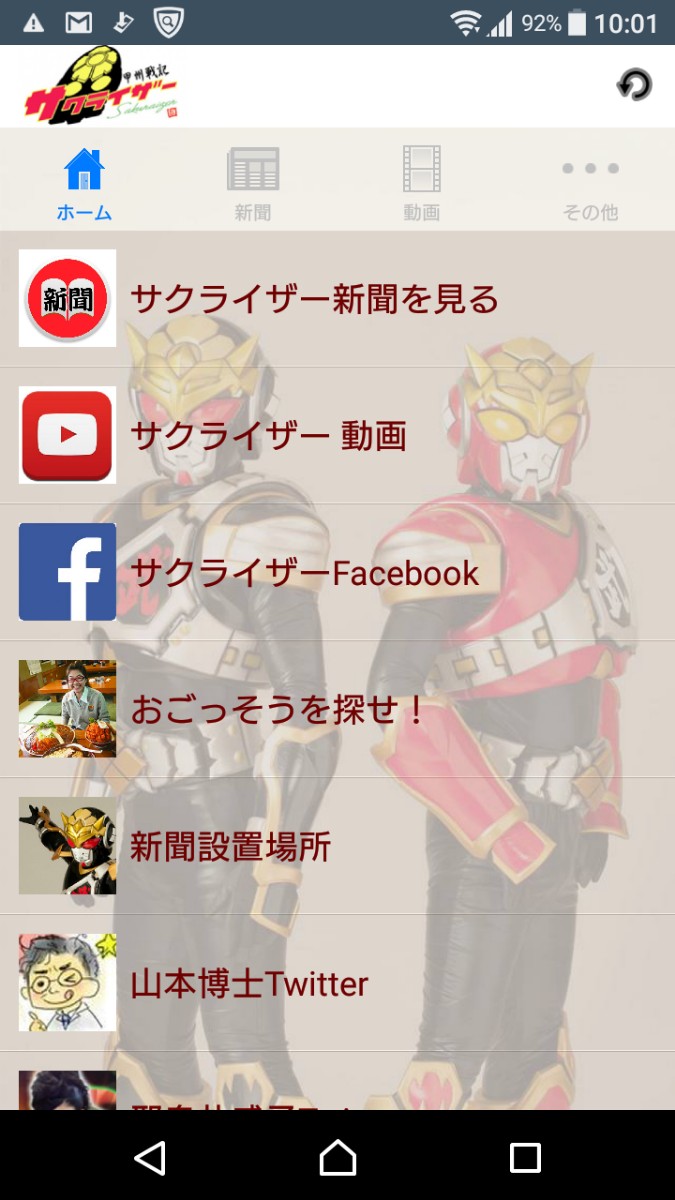
Task: Open サクライザーFacebook page
Action: (x=337, y=573)
